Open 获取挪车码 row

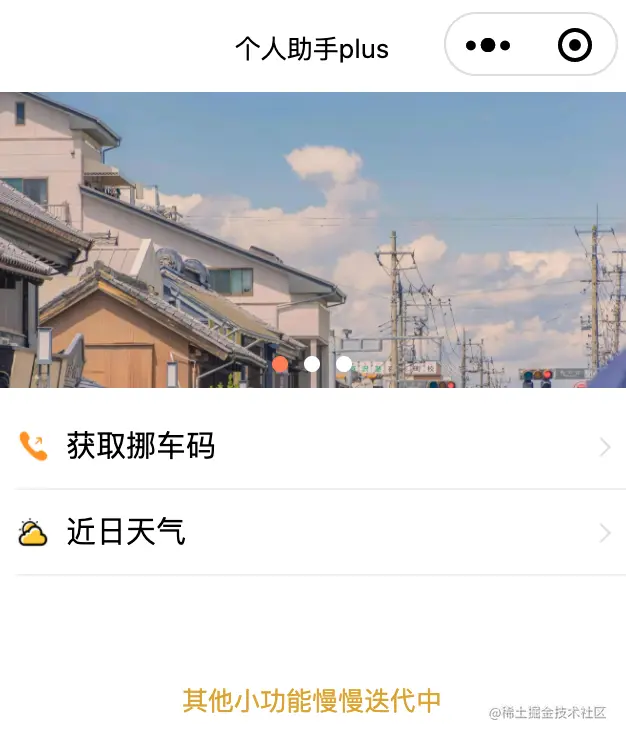[x=313, y=446]
